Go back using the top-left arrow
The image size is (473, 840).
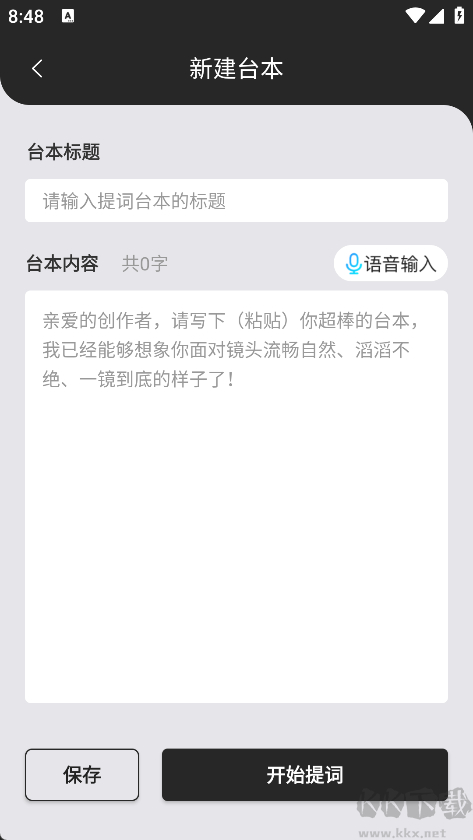click(37, 69)
